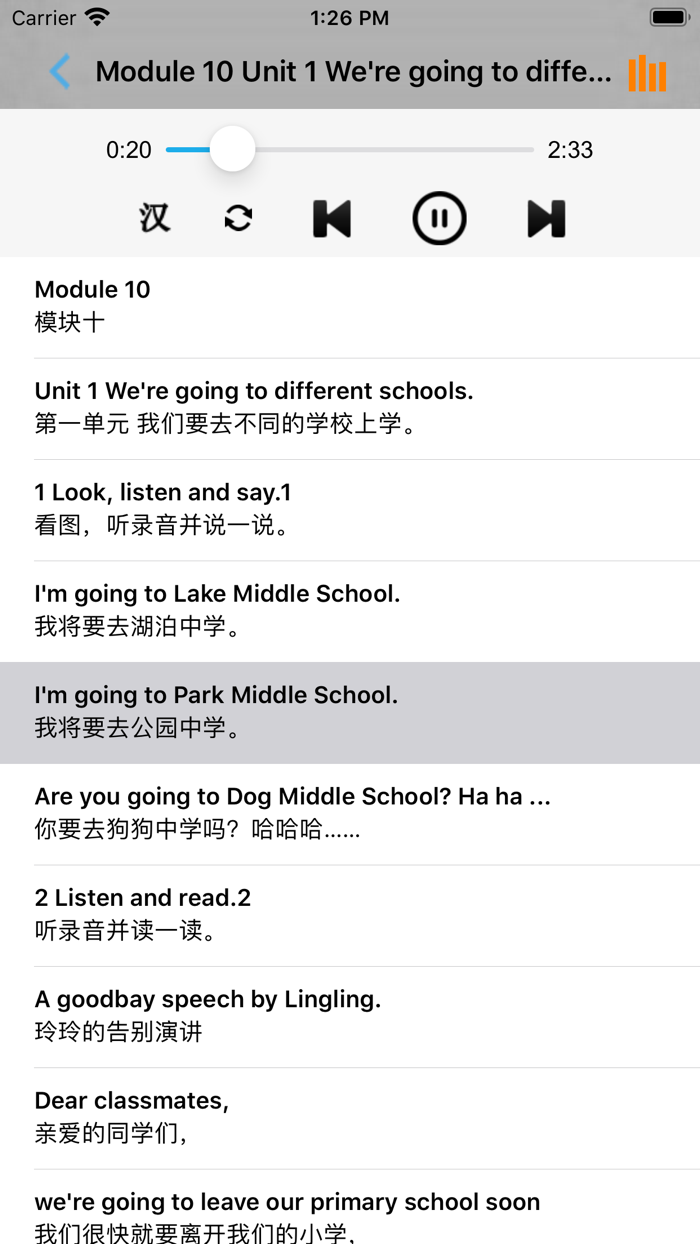Viewport: 700px width, 1244px height.
Task: Play 'we're going to leave our primary school soon'
Action: point(350,1212)
